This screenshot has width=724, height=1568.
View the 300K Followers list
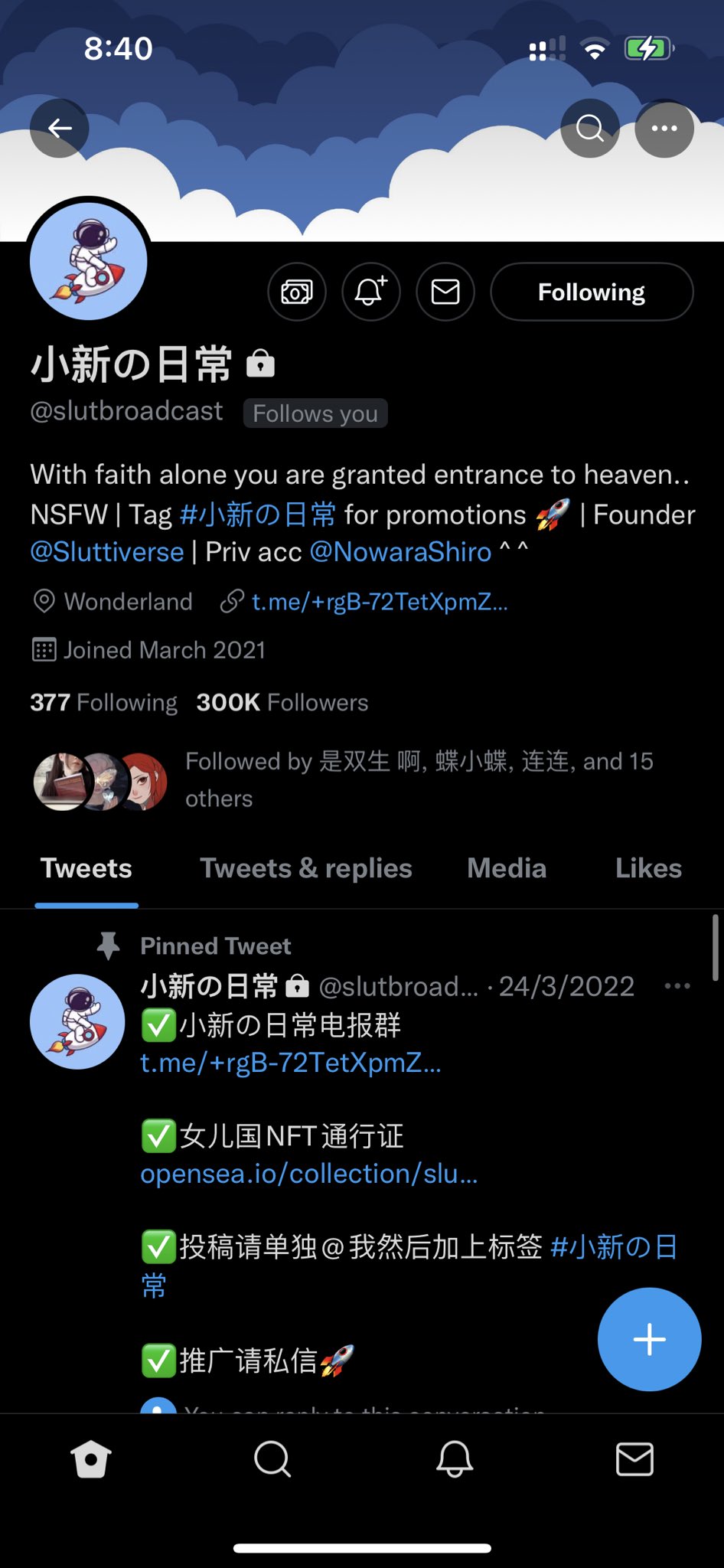tap(282, 702)
